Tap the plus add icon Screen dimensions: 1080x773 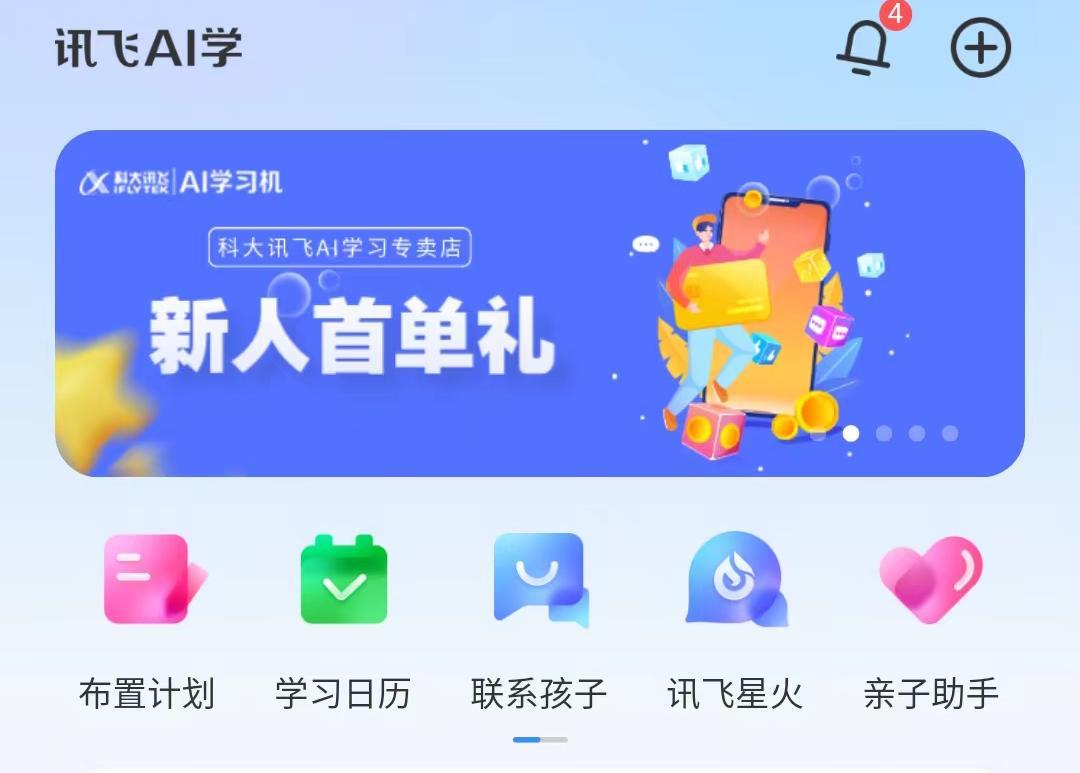pyautogui.click(x=980, y=48)
